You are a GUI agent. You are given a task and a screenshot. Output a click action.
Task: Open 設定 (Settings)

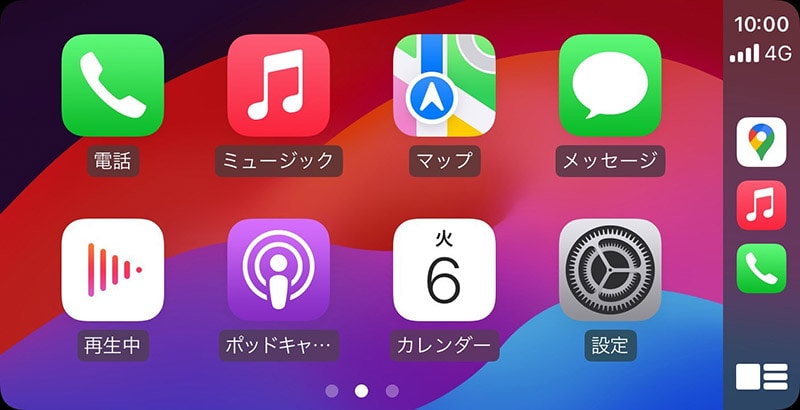pos(610,270)
